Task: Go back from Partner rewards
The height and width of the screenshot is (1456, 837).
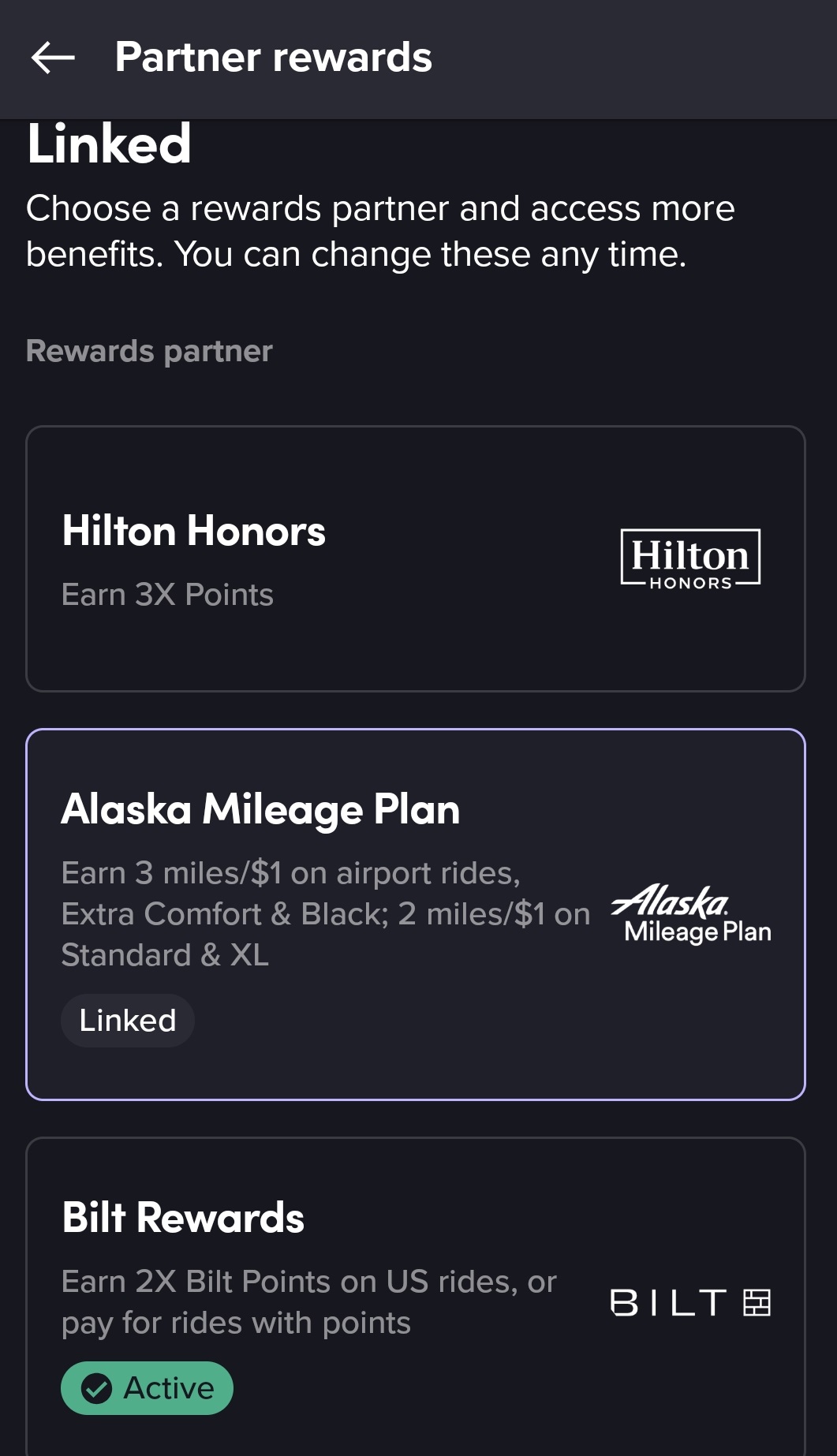Action: 53,58
